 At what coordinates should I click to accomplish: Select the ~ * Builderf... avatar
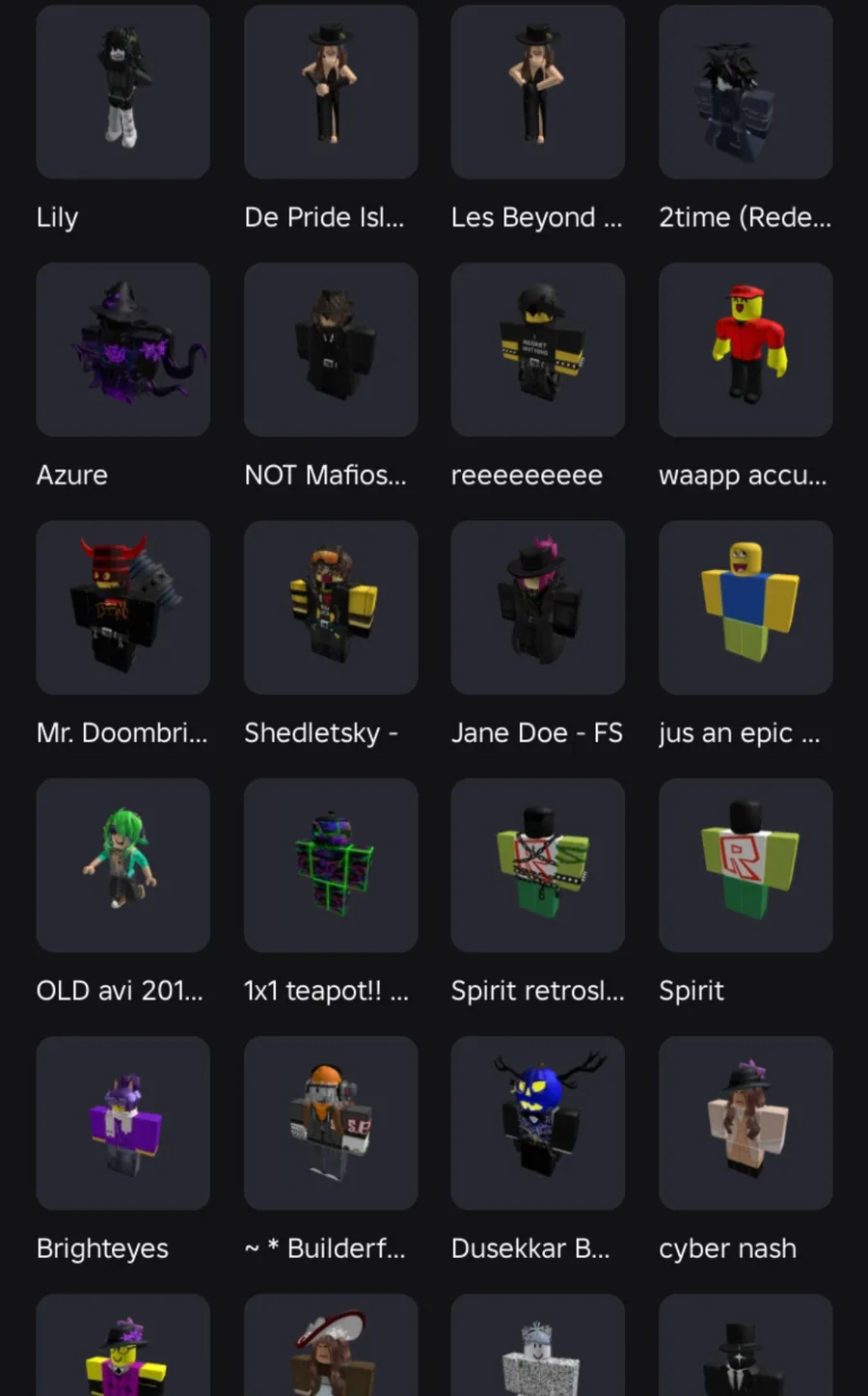pyautogui.click(x=330, y=1122)
